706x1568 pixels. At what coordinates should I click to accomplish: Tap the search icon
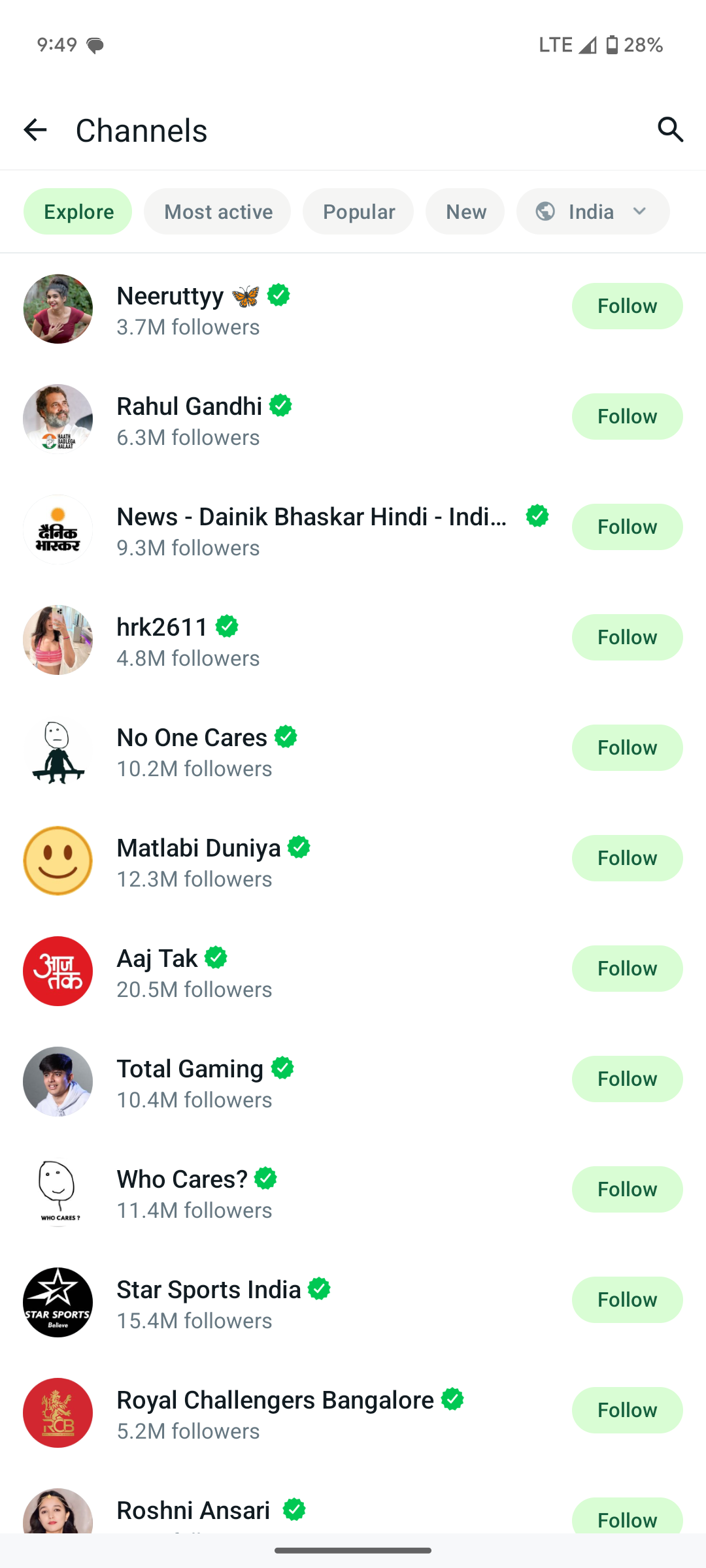coord(670,129)
